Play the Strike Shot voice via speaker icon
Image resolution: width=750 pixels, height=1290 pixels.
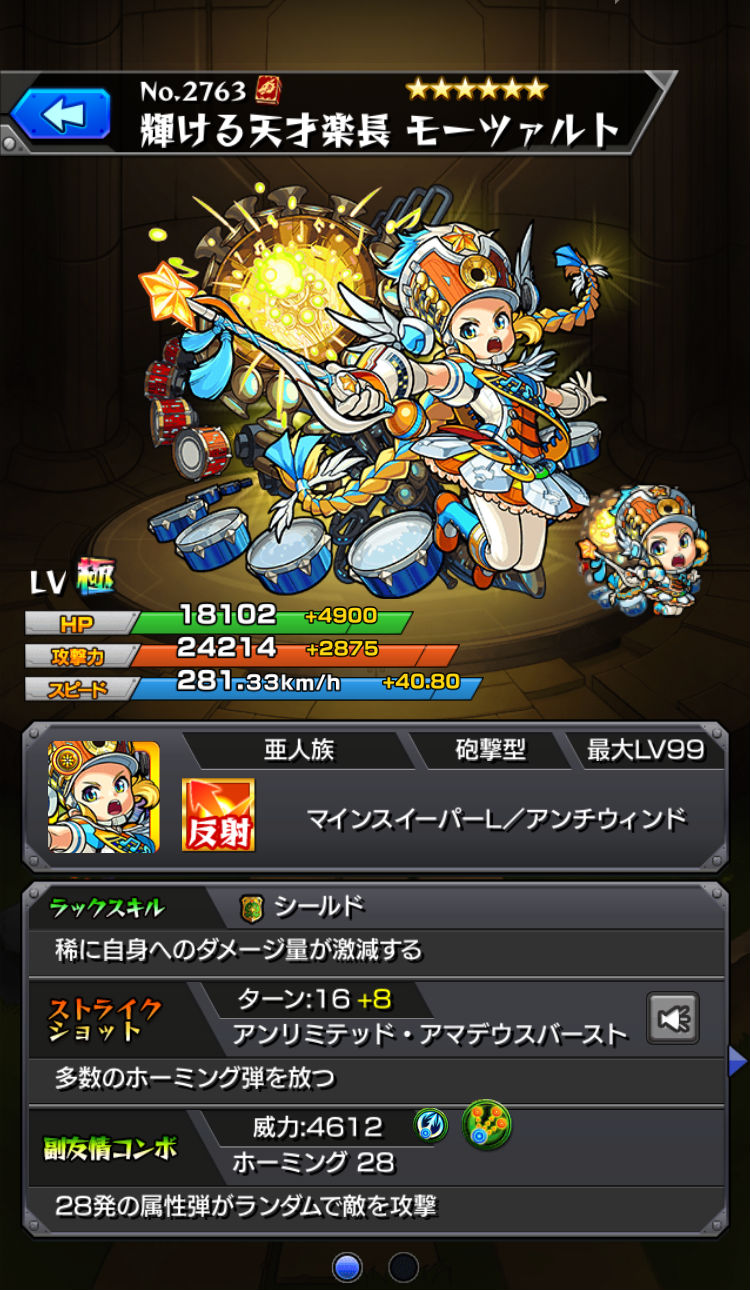click(x=672, y=1018)
